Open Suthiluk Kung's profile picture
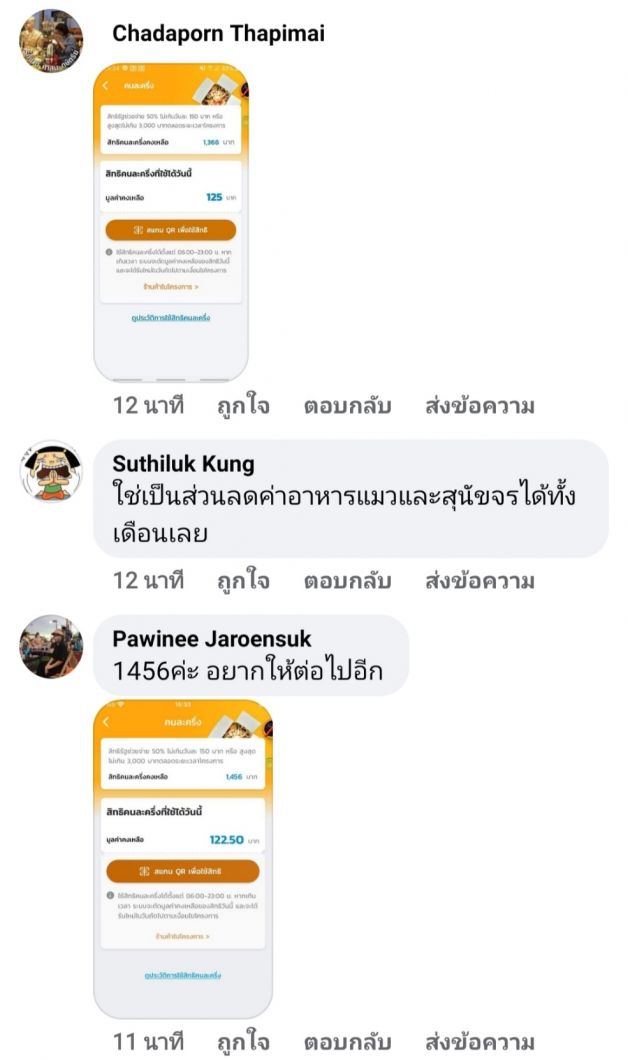Image resolution: width=628 pixels, height=1060 pixels. click(x=51, y=472)
